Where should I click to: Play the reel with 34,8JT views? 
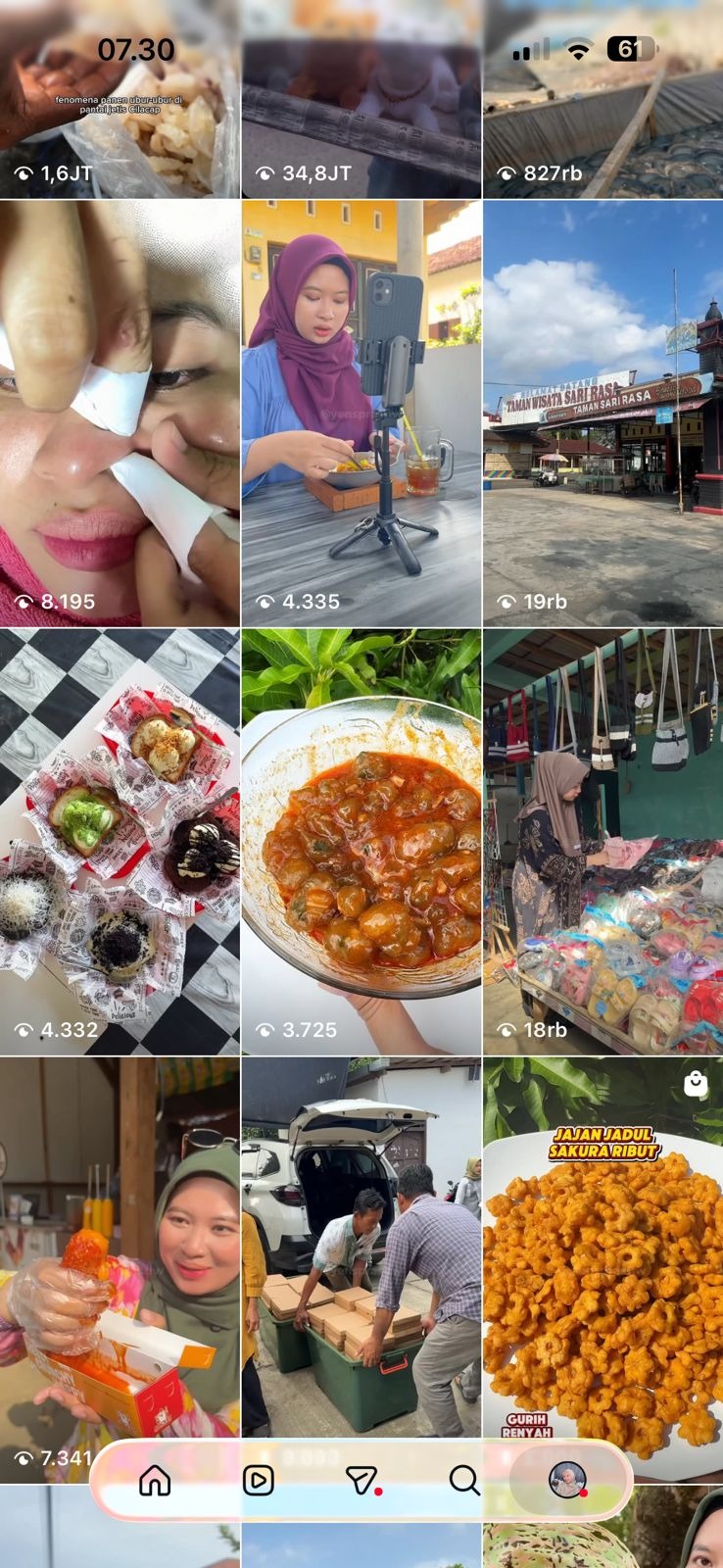361,99
